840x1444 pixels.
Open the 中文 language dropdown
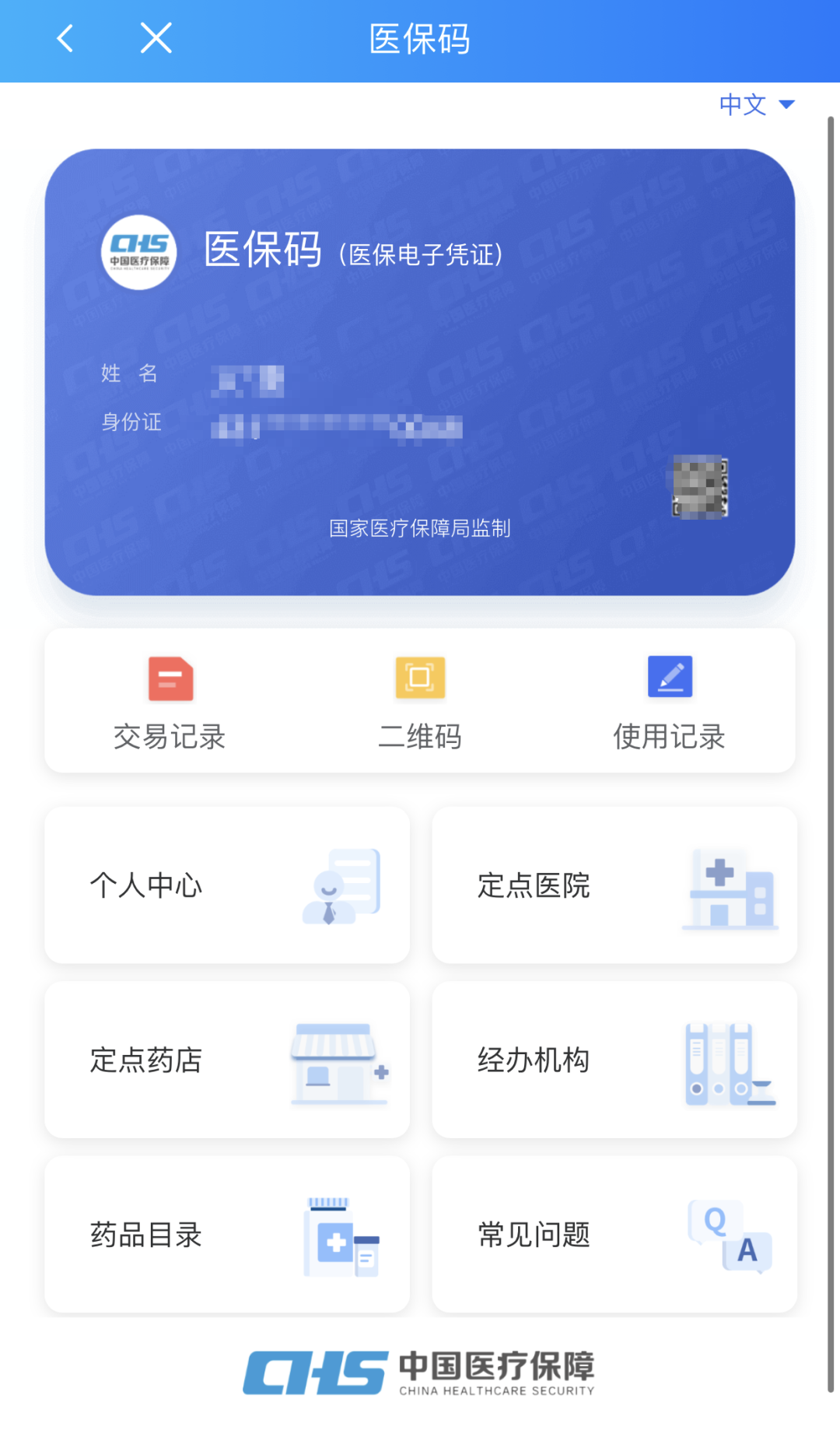[756, 104]
